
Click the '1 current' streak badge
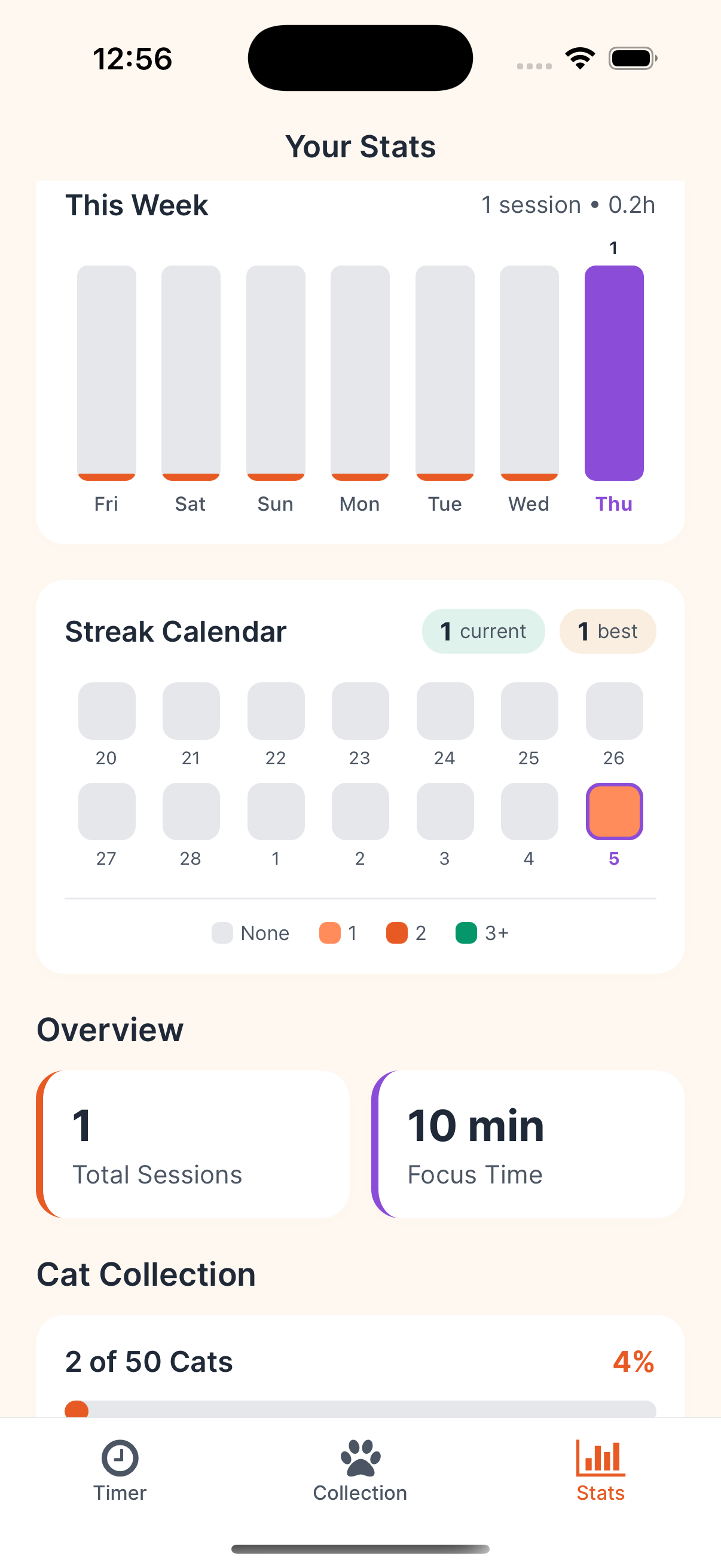point(483,632)
